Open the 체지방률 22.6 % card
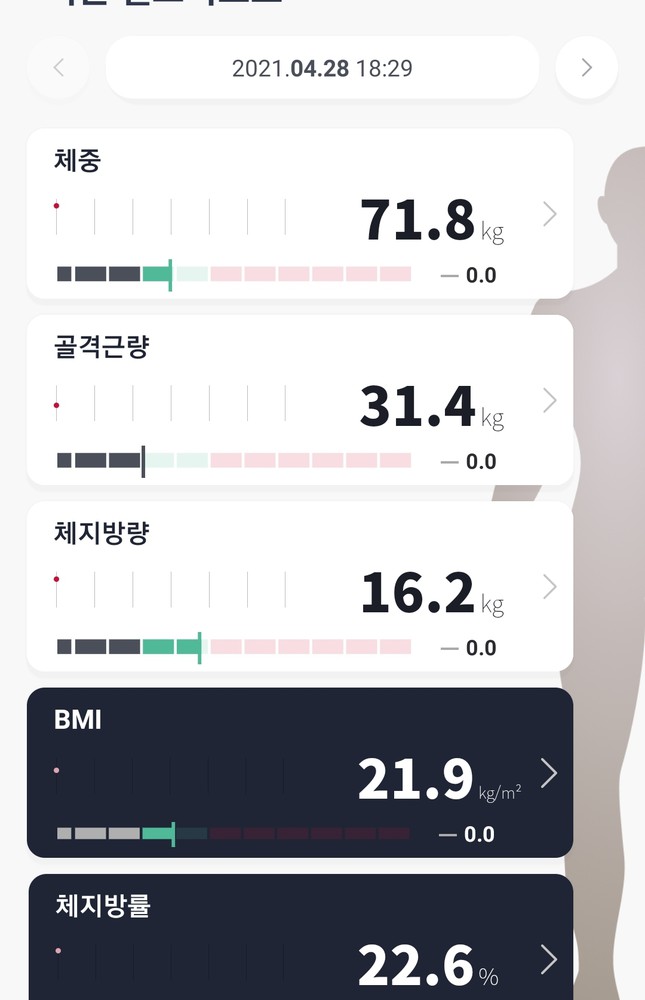The height and width of the screenshot is (1000, 645). (300, 940)
